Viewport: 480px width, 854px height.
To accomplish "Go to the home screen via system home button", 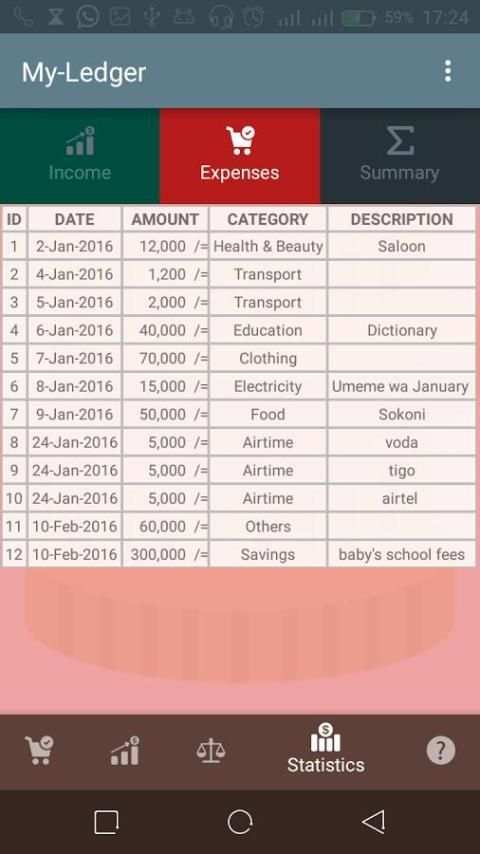I will click(240, 821).
